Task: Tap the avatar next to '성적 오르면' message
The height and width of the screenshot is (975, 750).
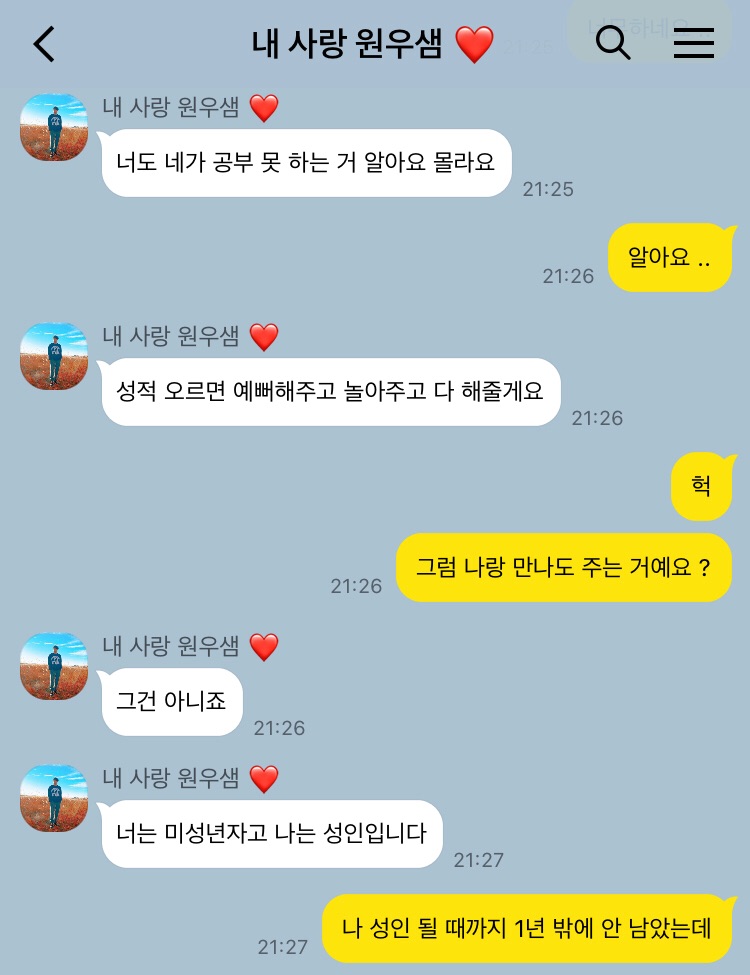Action: [53, 357]
